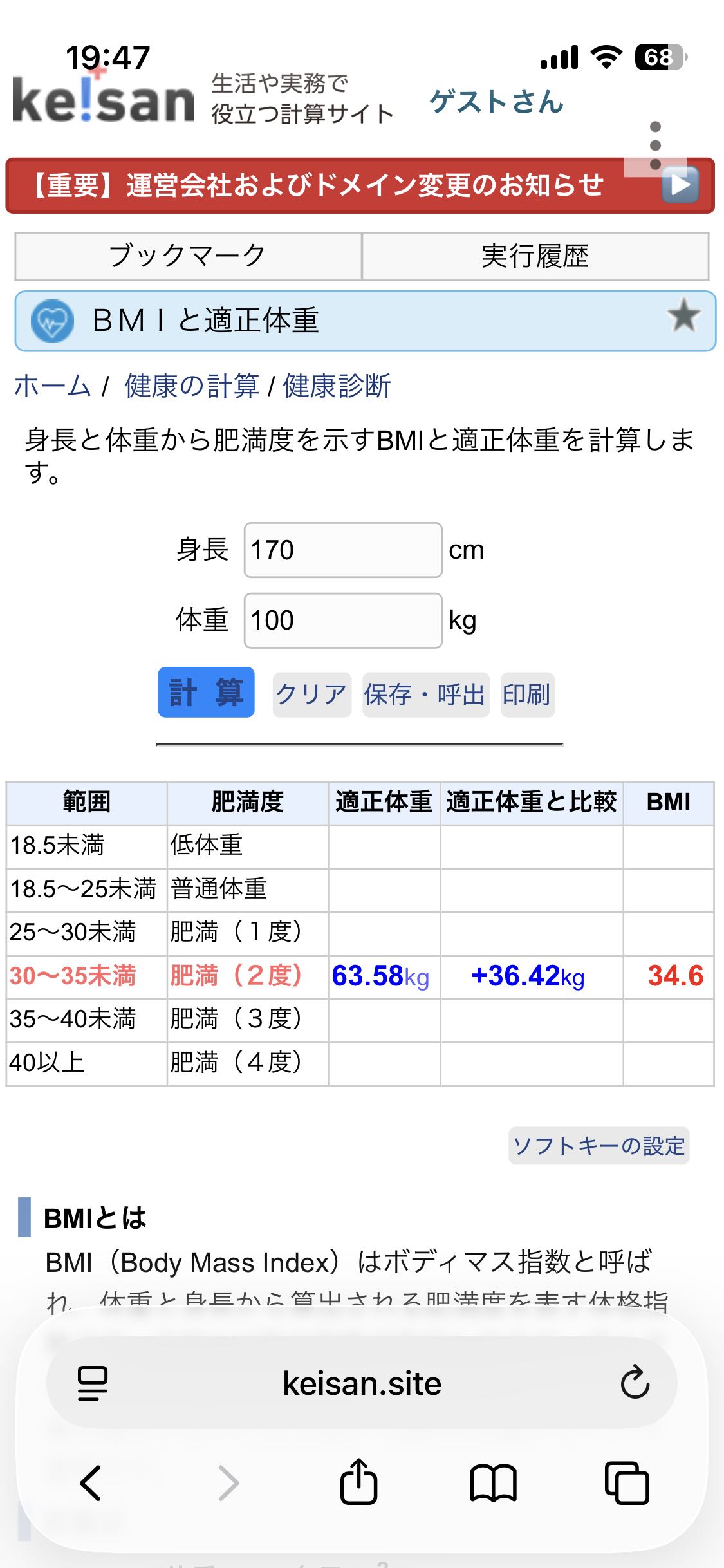Screen dimensions: 724x1568
Task: Edit the 身長 height field
Action: (343, 550)
